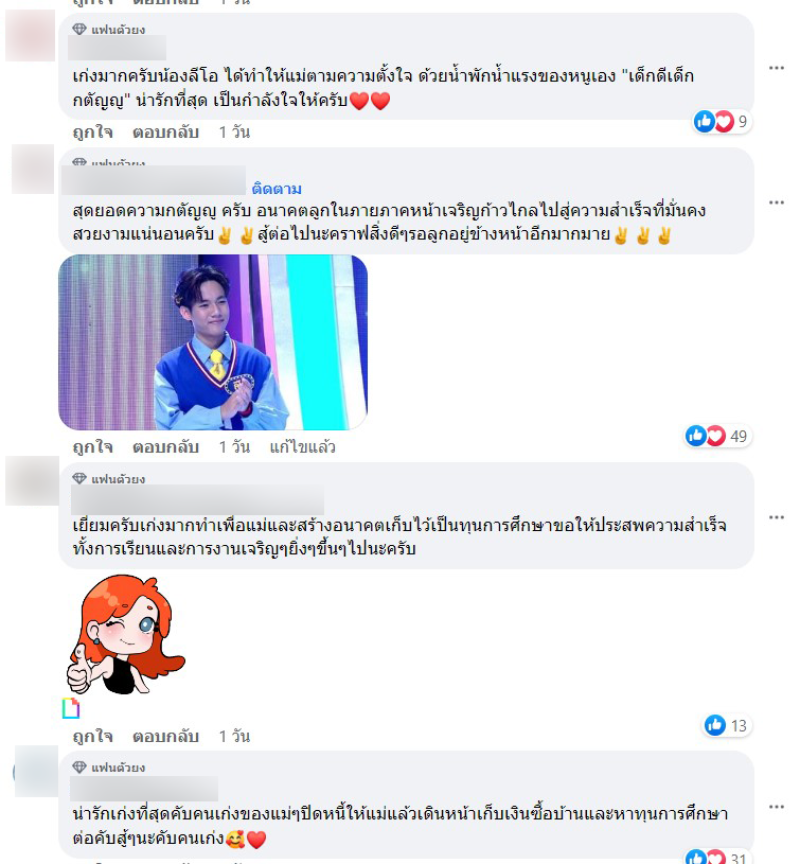Image resolution: width=800 pixels, height=864 pixels.
Task: Reply to the comment starting with เก่งมากครับน้องลีโอ
Action: 166,132
